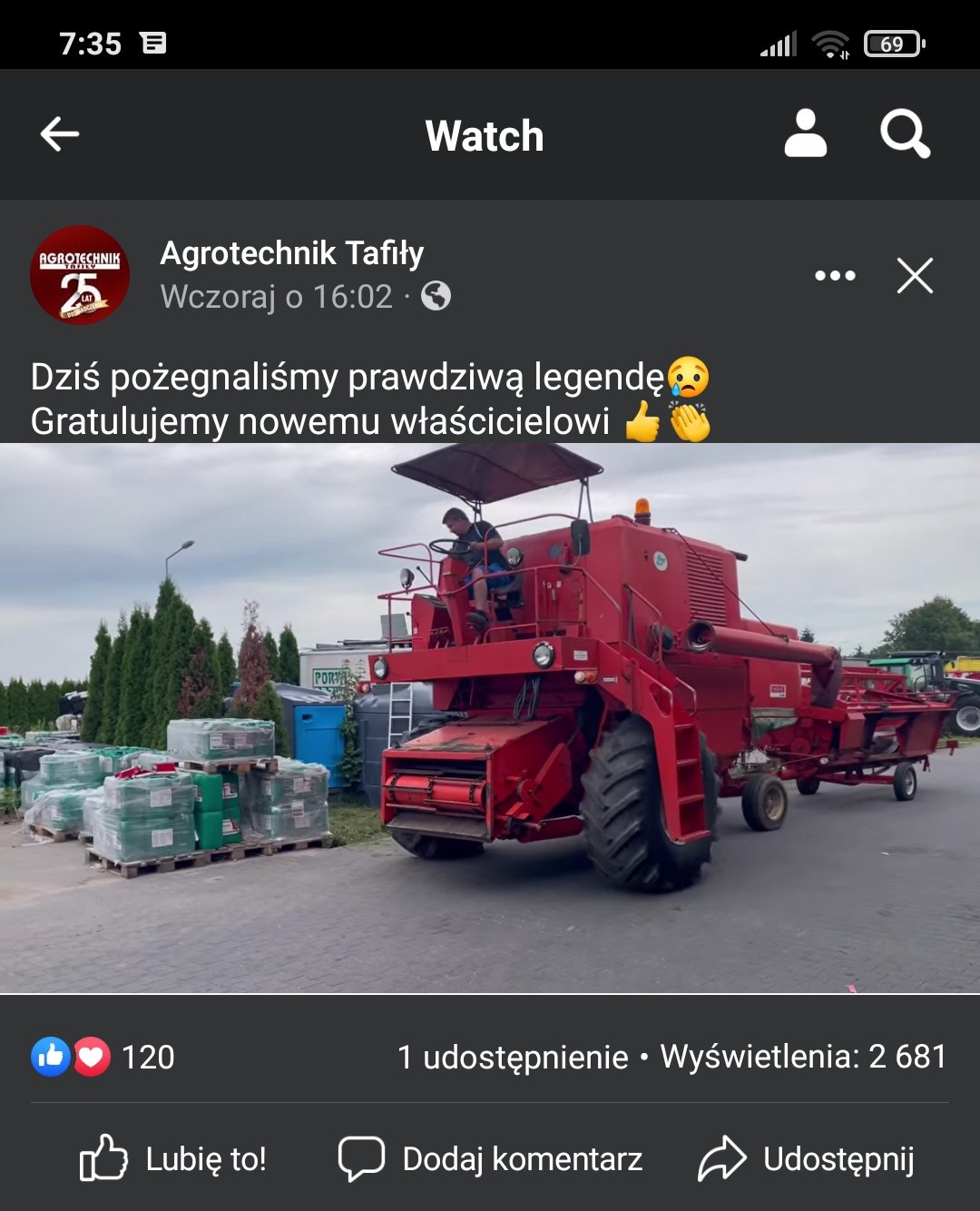Tap Dodaj komentarz to comment
Image resolution: width=980 pixels, height=1211 pixels.
[x=490, y=1158]
